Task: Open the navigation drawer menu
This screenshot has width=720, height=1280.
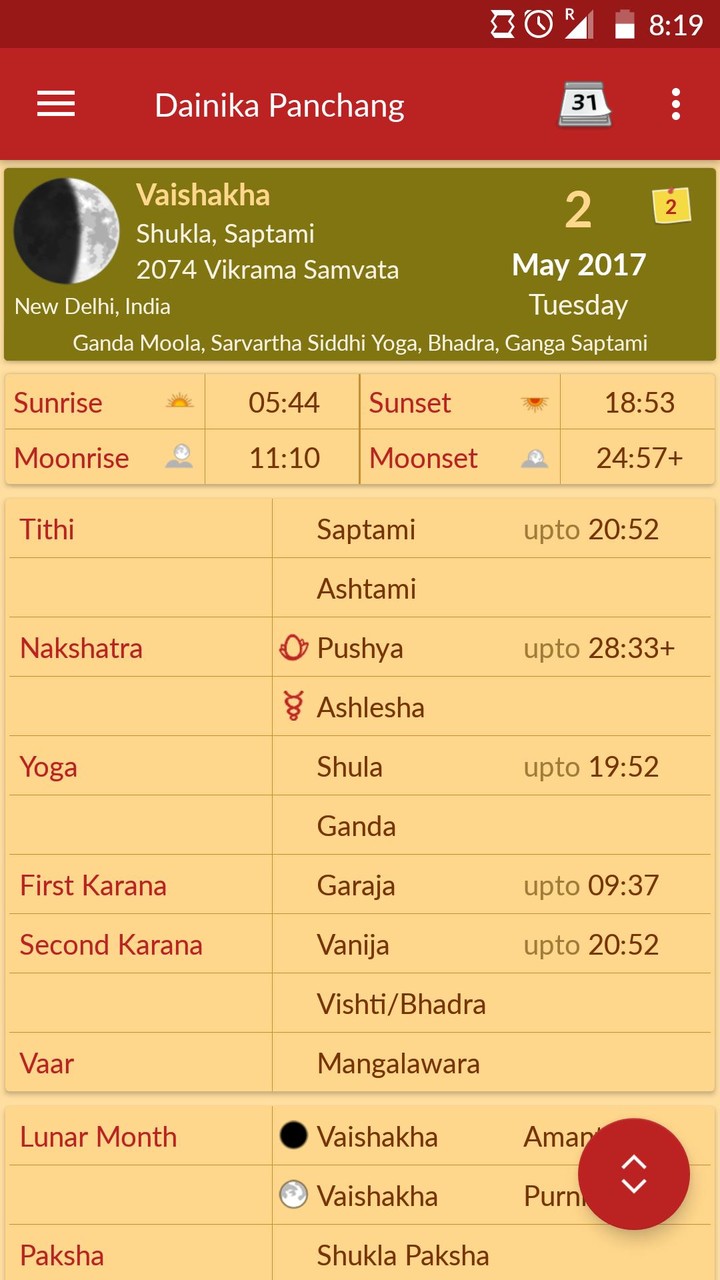Action: click(x=55, y=103)
